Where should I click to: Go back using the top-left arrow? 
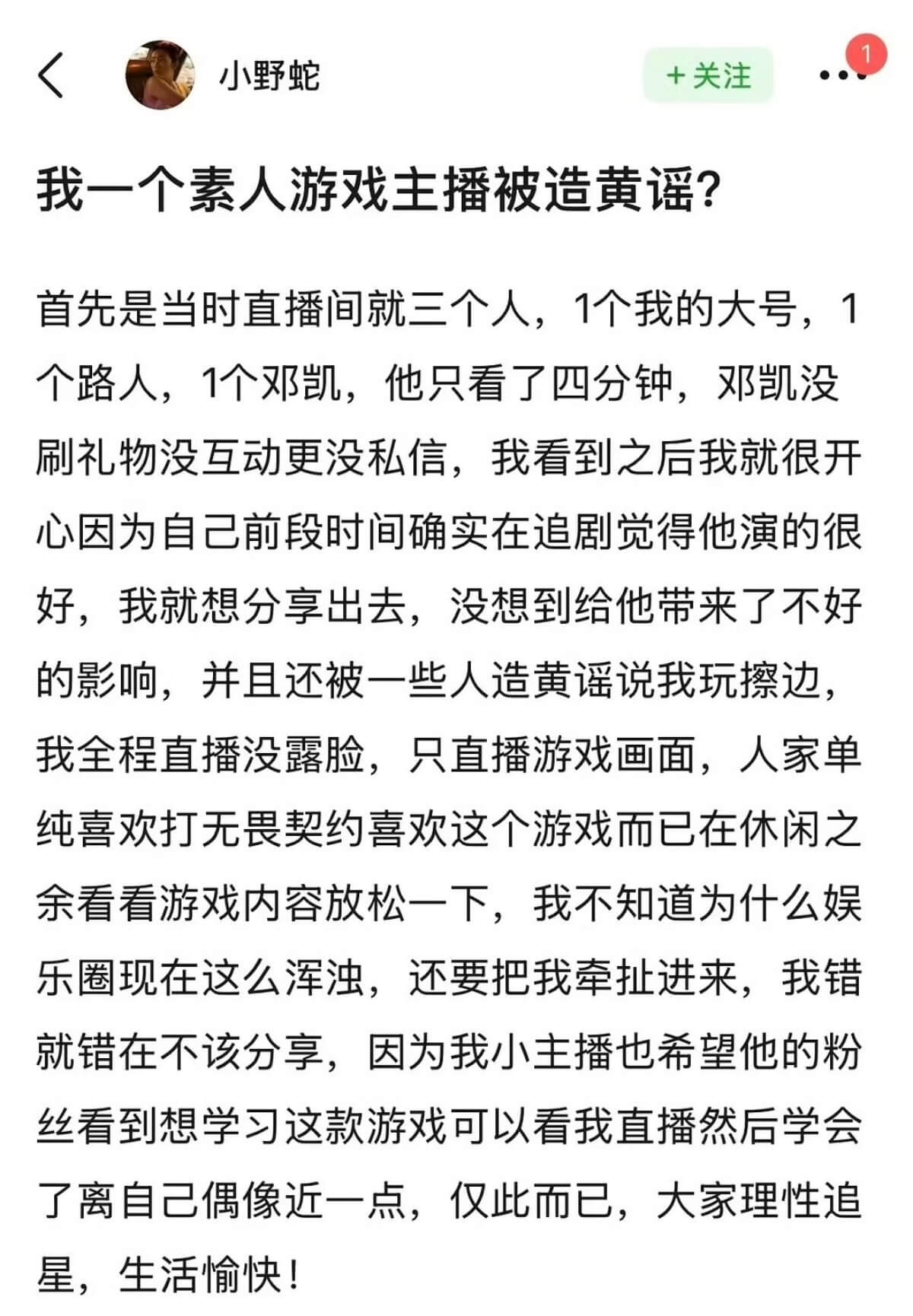(x=51, y=75)
